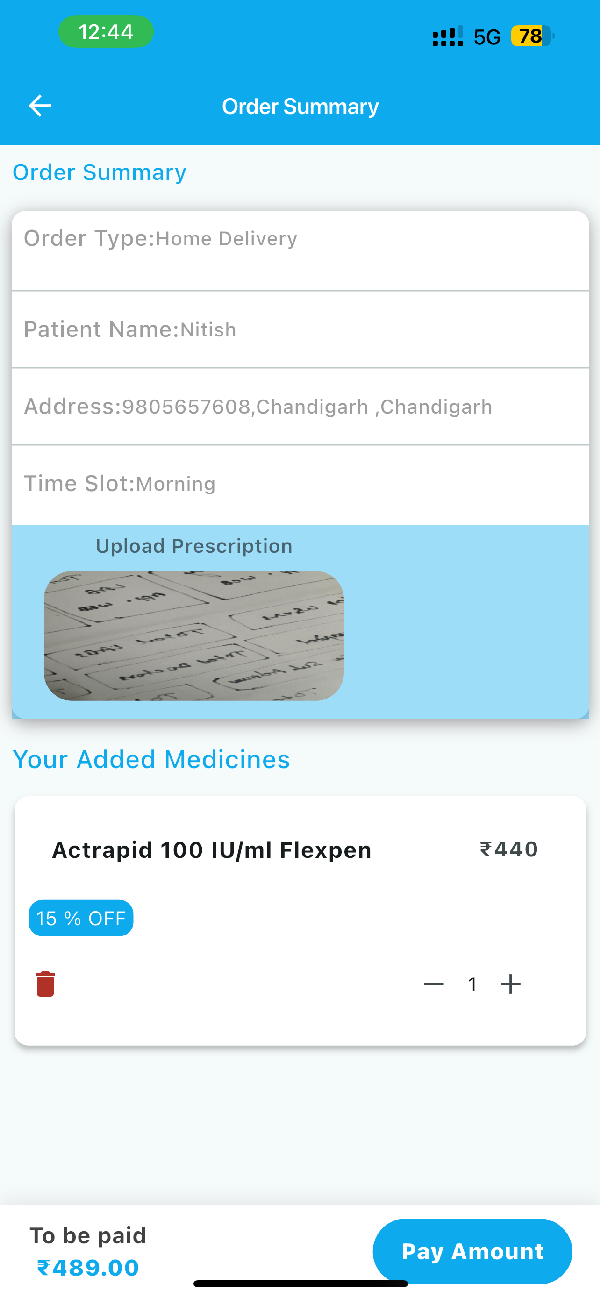Tap the Pay Amount button
Image resolution: width=600 pixels, height=1298 pixels.
472,1251
